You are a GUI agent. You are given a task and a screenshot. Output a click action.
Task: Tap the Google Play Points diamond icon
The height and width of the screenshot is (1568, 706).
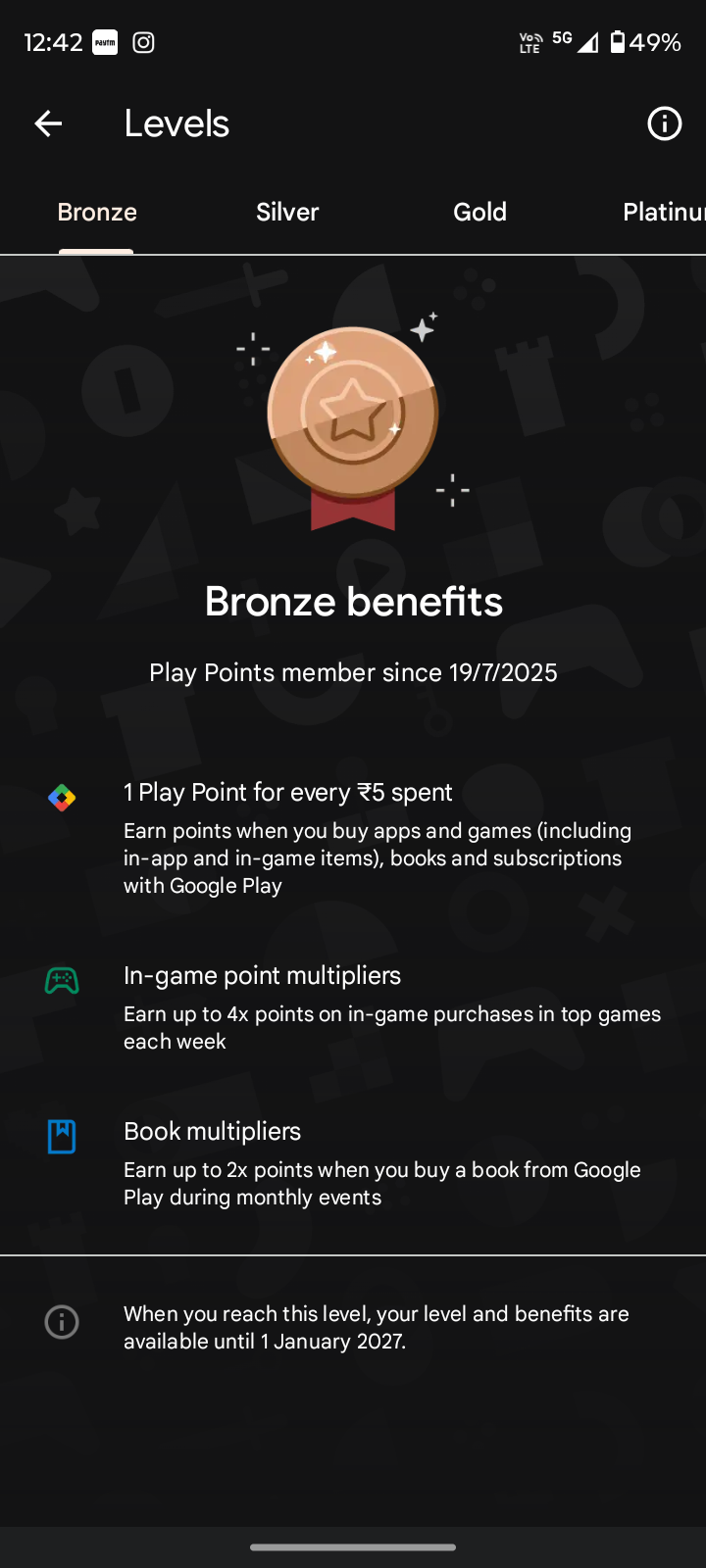[61, 797]
